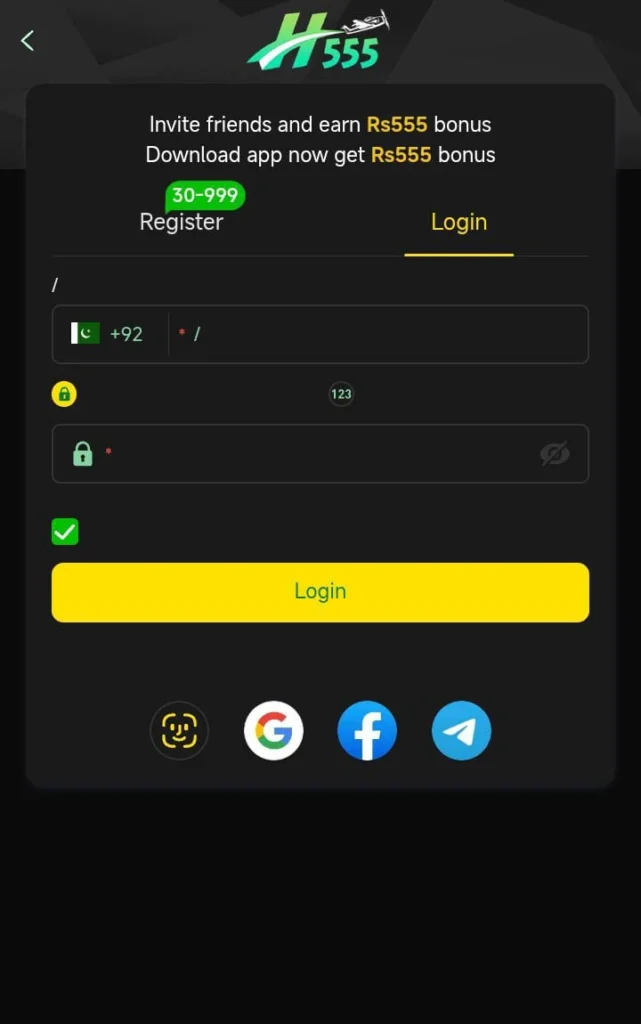Uncheck the green checkbox above Login
The image size is (641, 1024).
tap(65, 532)
